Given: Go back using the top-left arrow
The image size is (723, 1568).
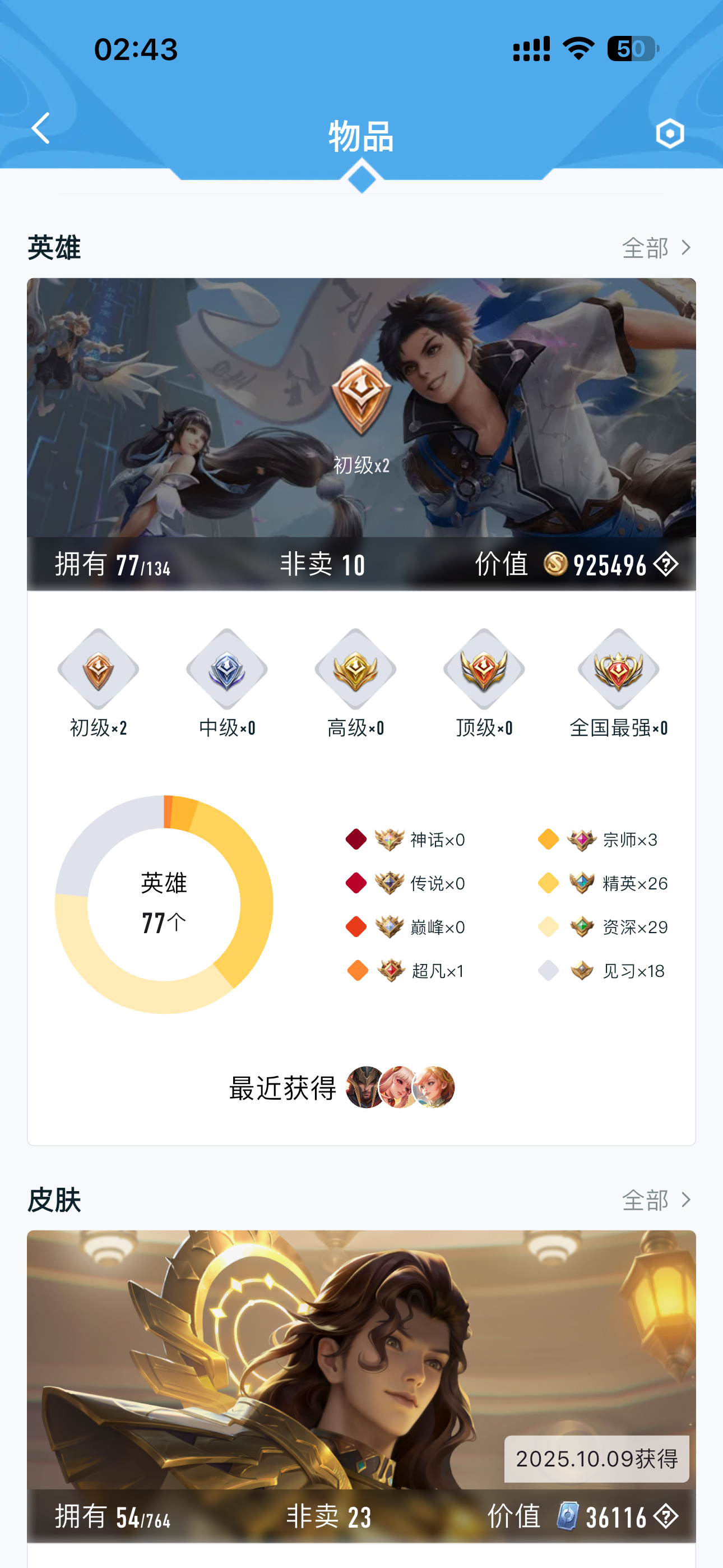Looking at the screenshot, I should (41, 128).
